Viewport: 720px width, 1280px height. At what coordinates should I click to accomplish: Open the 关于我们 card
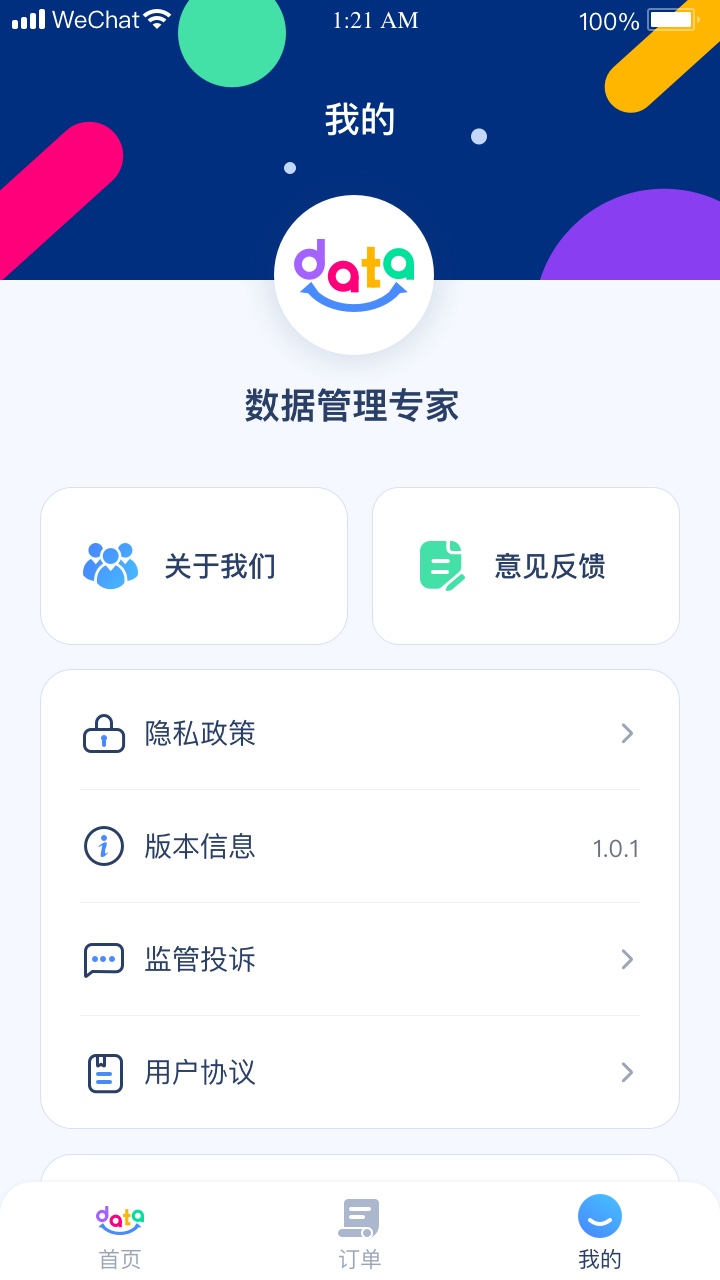[194, 565]
